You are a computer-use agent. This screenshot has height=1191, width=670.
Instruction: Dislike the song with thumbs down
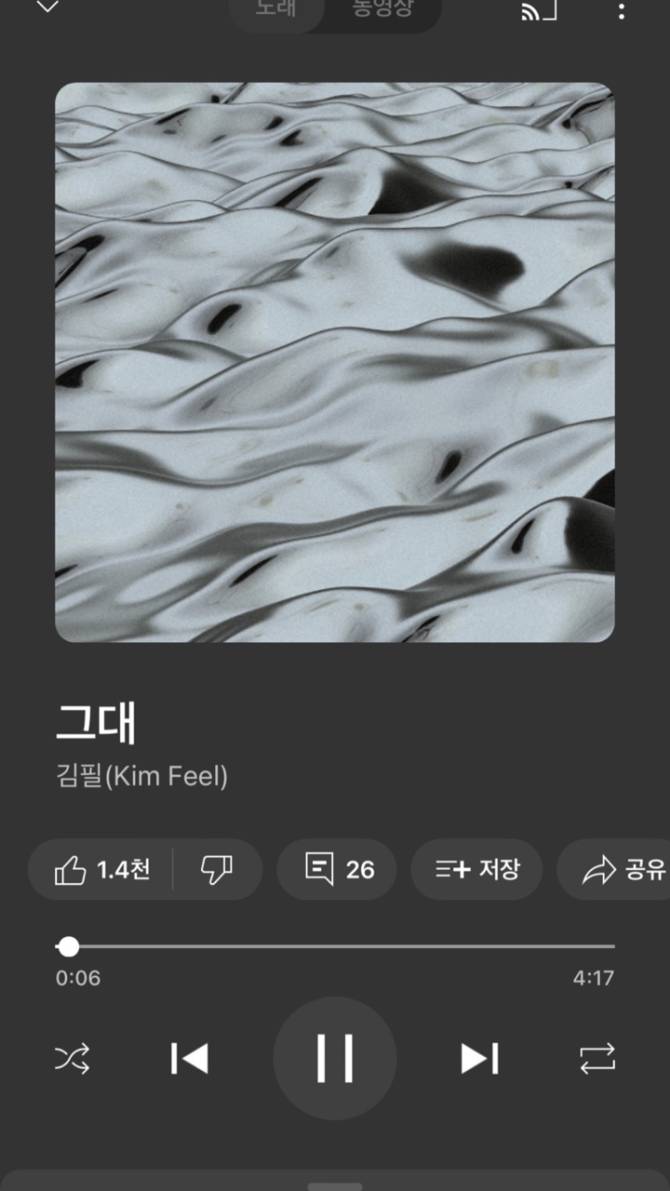(x=216, y=869)
